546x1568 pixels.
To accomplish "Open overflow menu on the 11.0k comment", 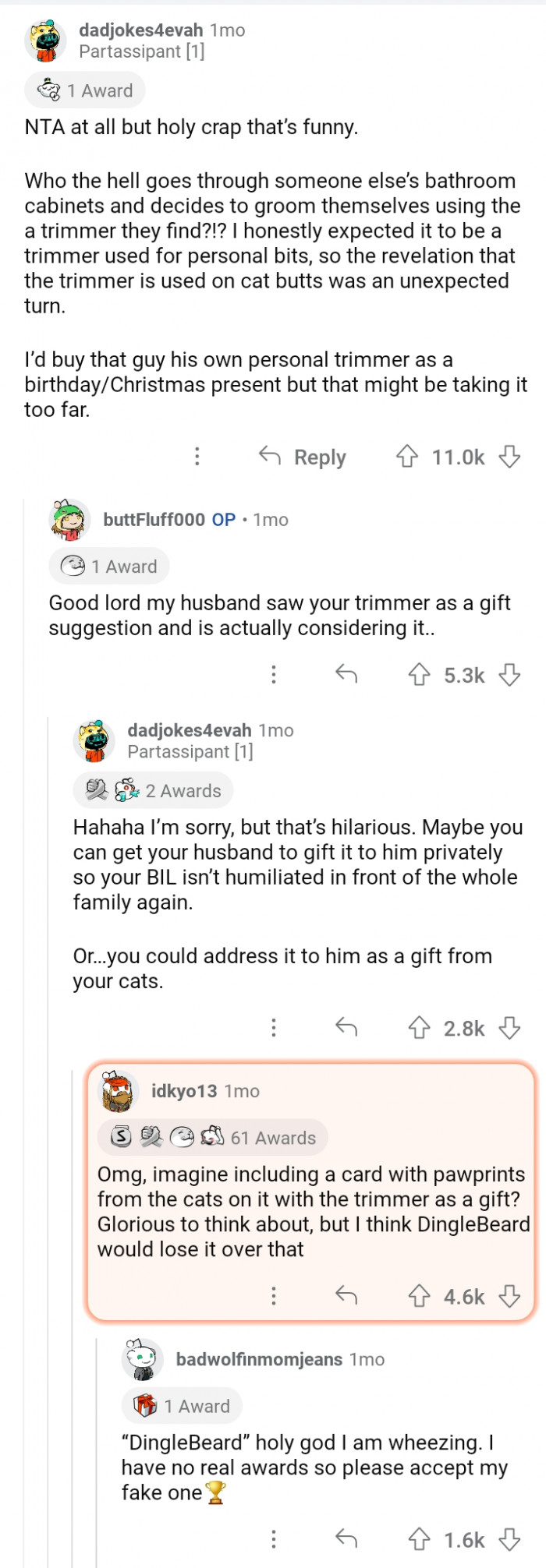I will coord(197,457).
